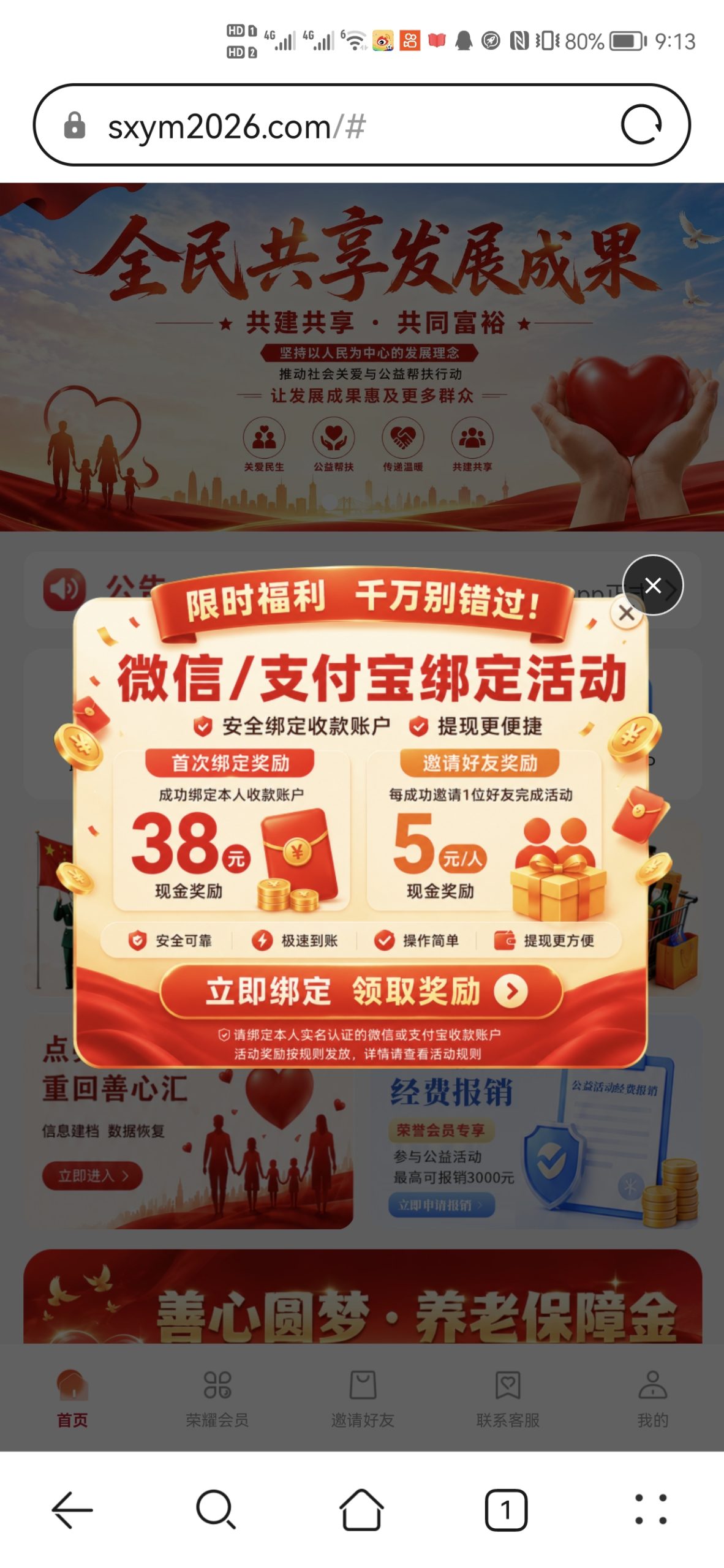Screen dimensions: 724x1568
Task: Open the browser search icon
Action: (x=216, y=1509)
